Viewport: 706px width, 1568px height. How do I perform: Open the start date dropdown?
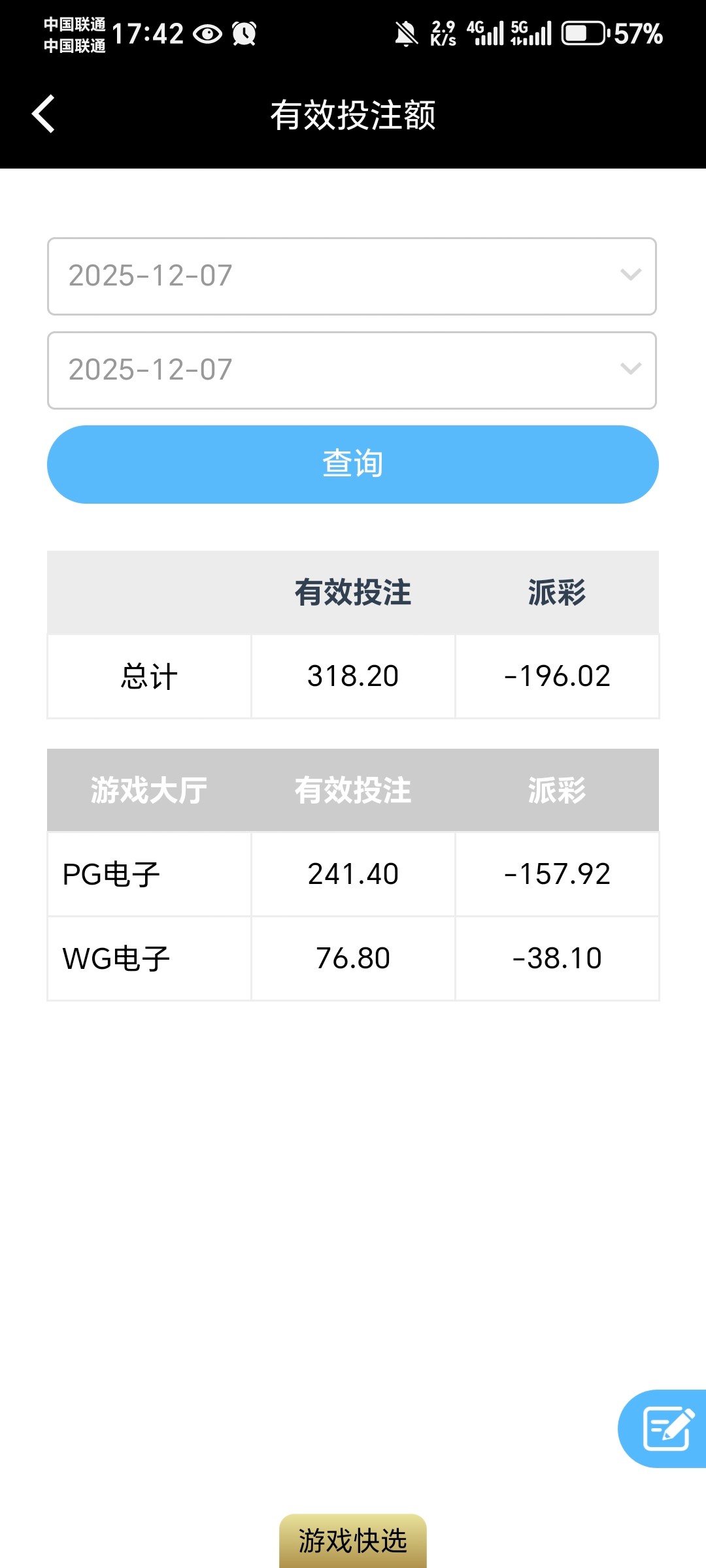tap(352, 276)
